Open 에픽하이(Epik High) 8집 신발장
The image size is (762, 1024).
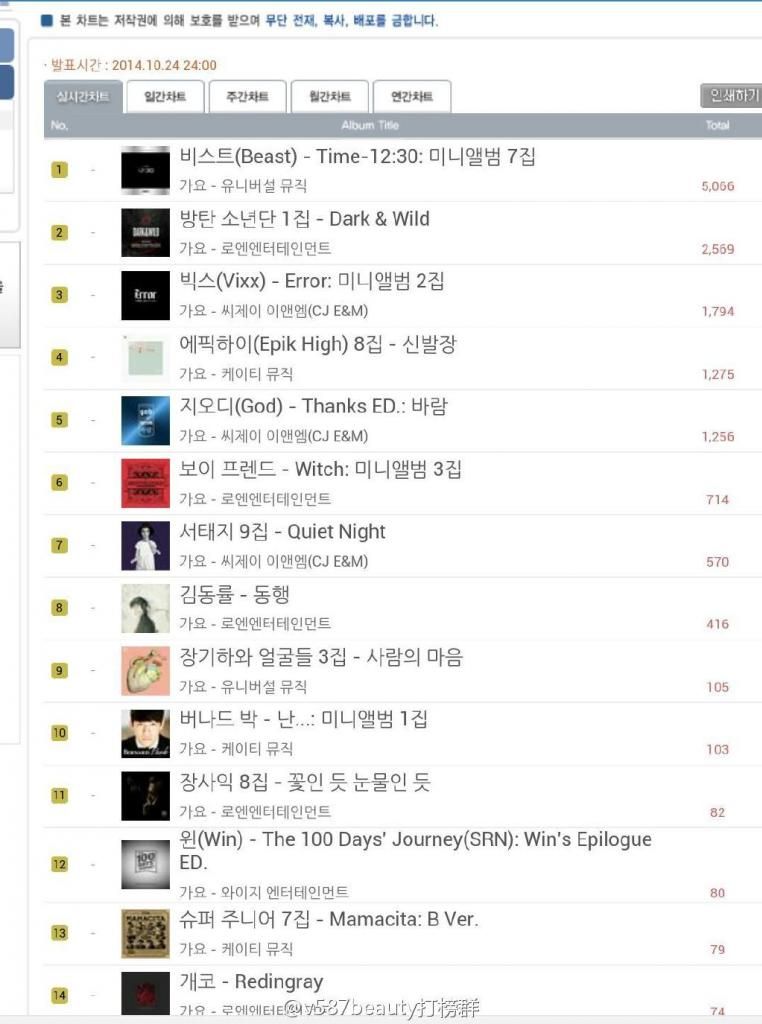pos(318,345)
